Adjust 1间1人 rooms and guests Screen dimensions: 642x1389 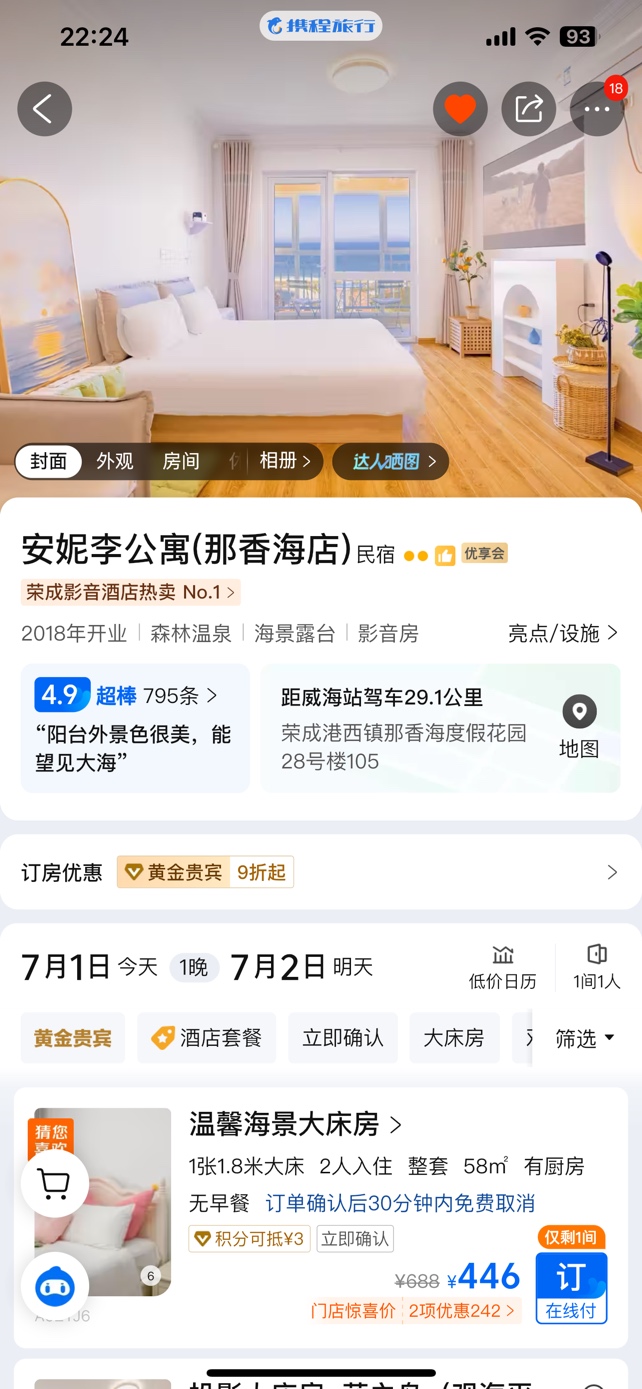pyautogui.click(x=596, y=967)
